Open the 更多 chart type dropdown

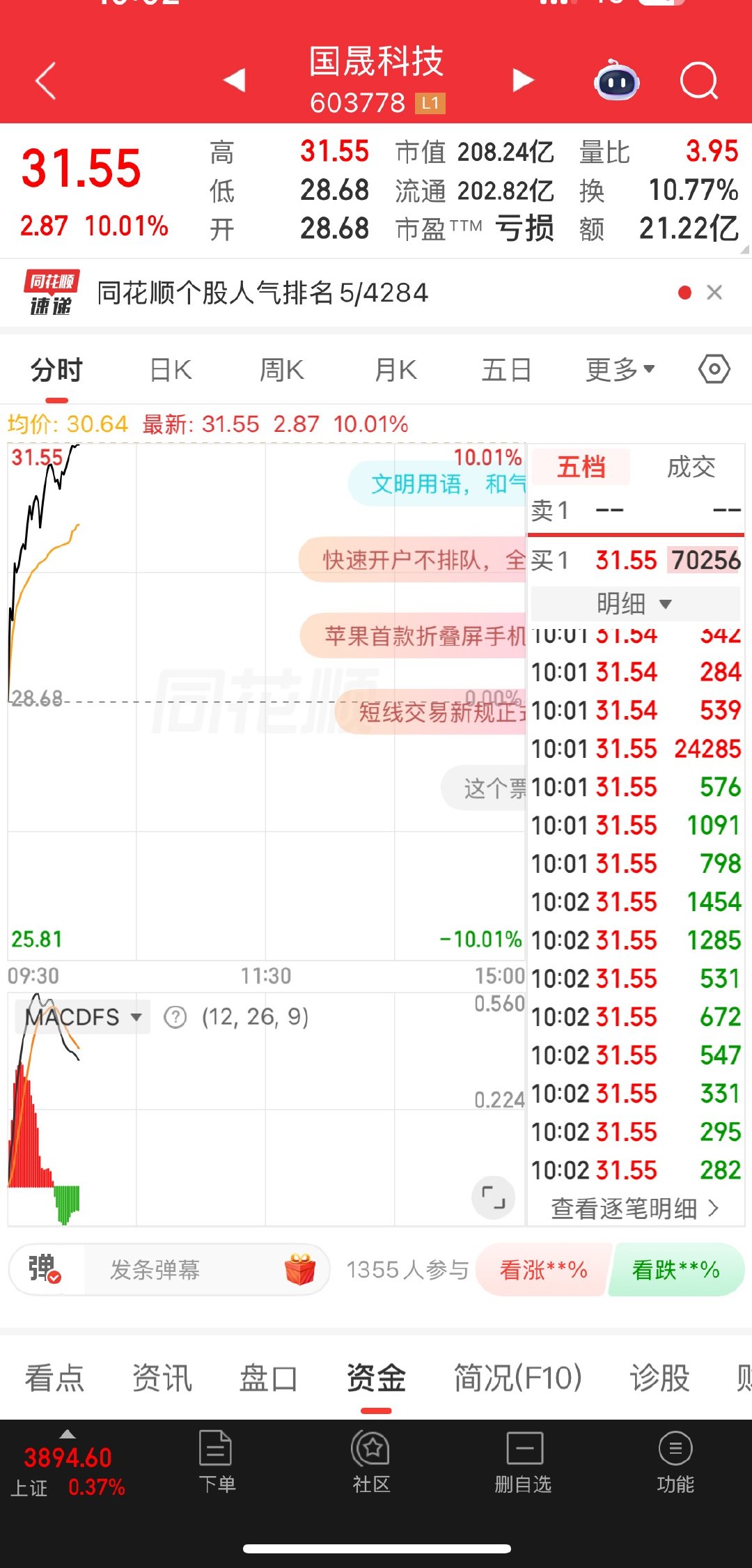point(618,370)
